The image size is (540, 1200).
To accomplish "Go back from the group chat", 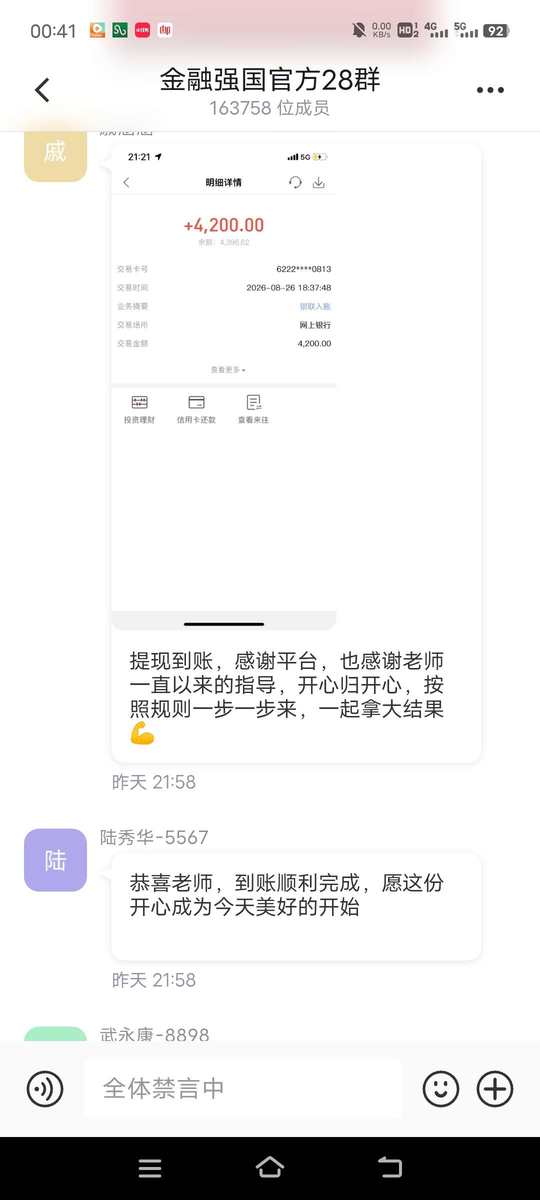I will (x=42, y=90).
